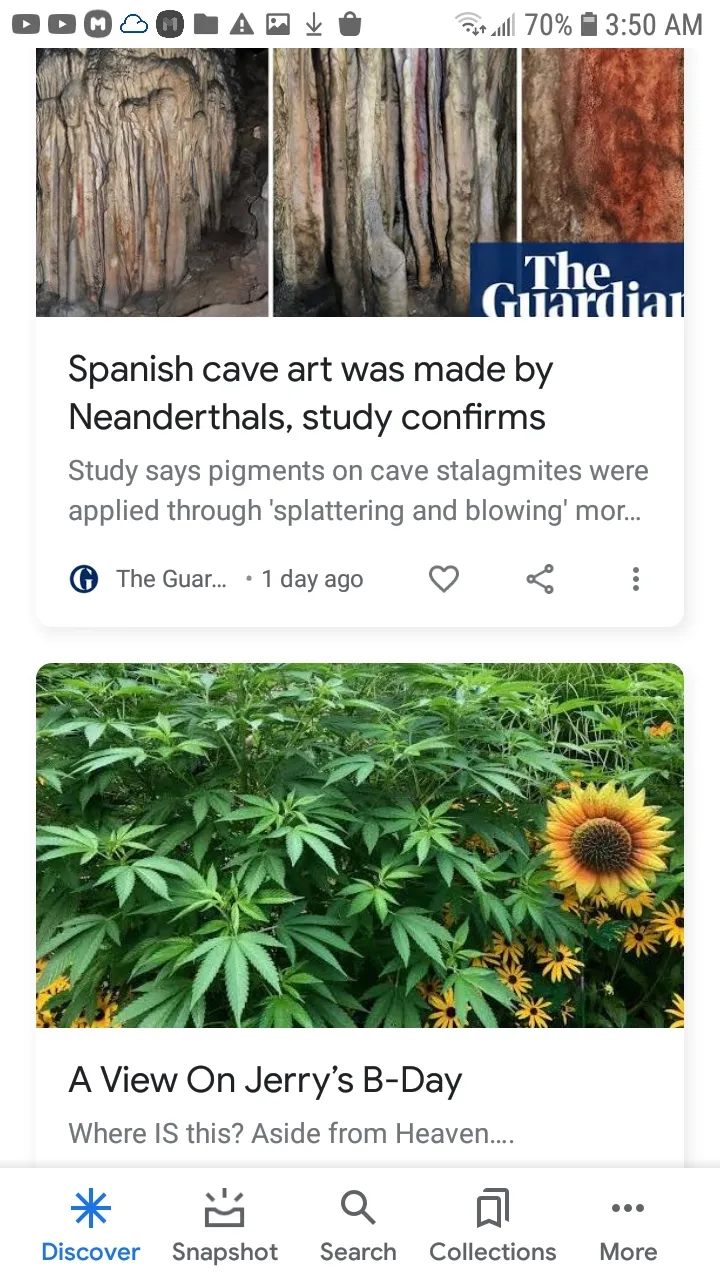Open the Collections tab
720x1280 pixels.
(493, 1226)
